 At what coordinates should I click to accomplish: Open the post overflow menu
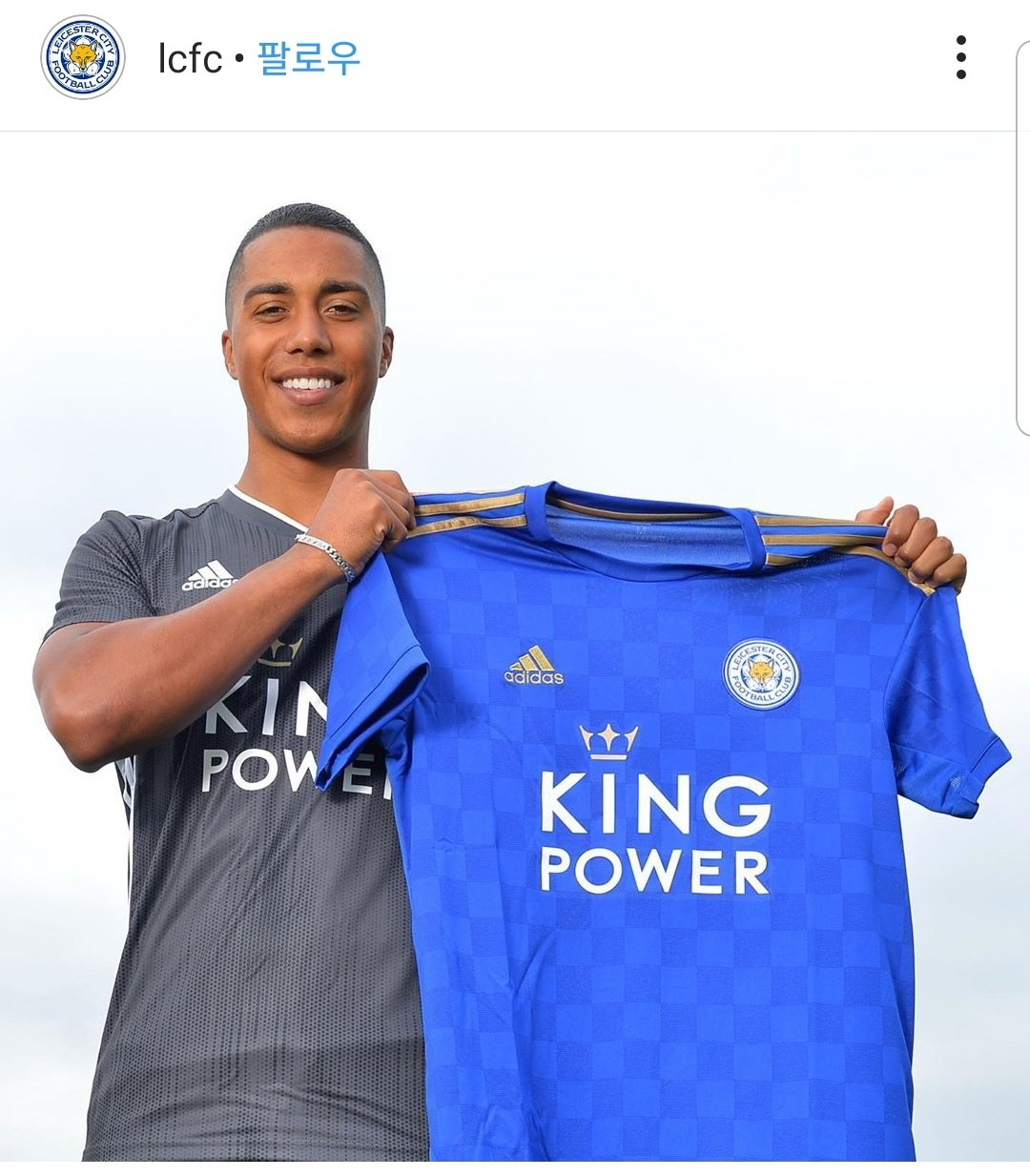click(x=960, y=58)
